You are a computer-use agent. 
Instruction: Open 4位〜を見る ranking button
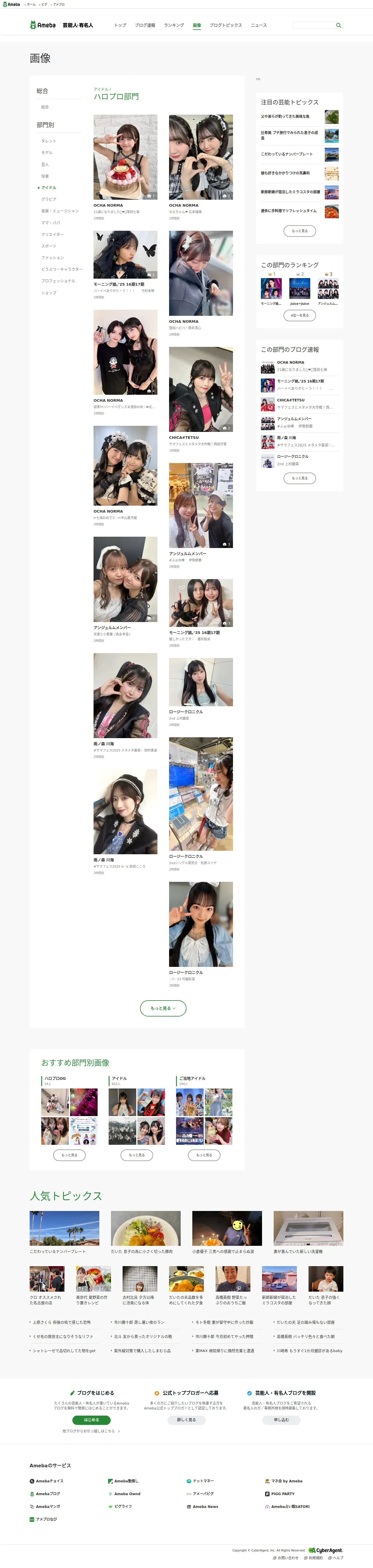coord(299,315)
